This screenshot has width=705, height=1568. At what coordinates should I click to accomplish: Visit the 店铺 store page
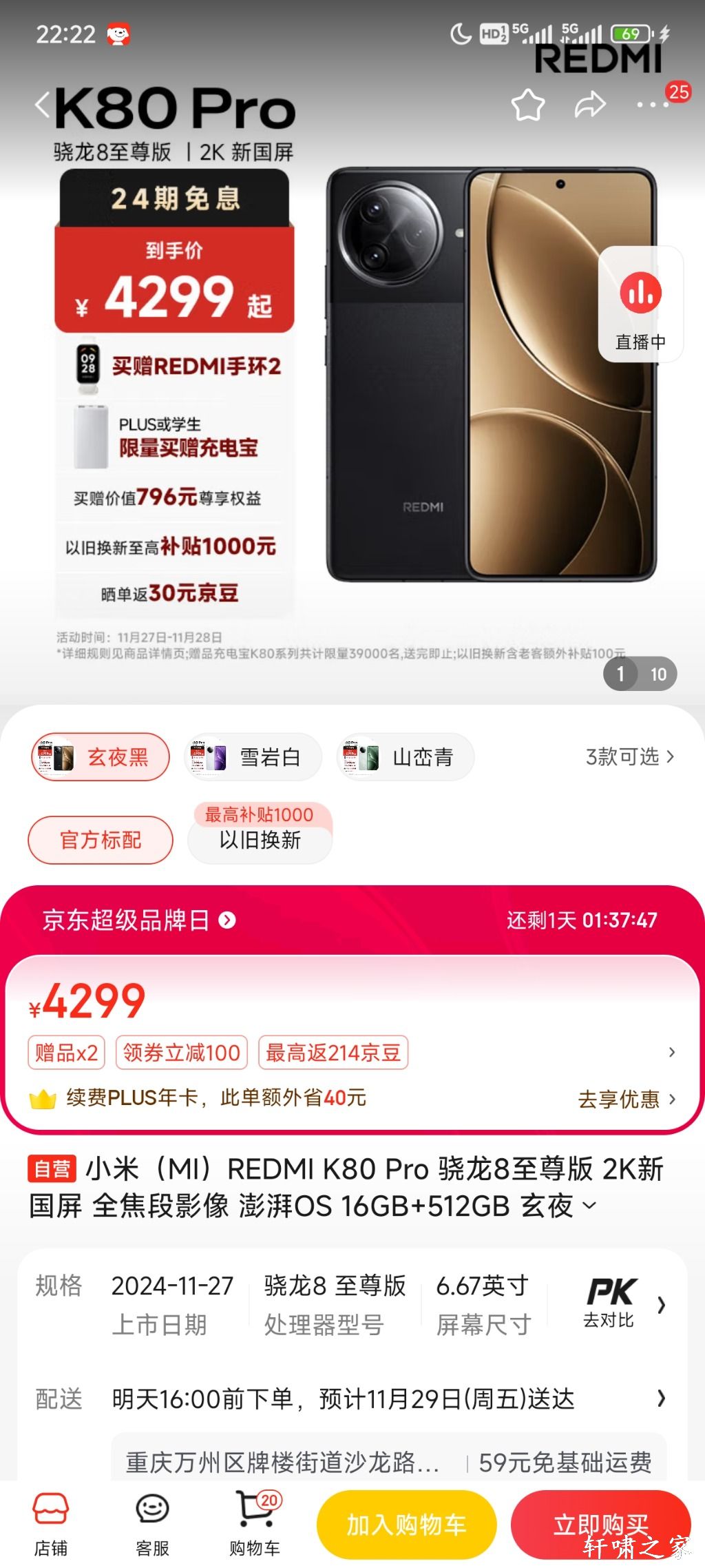[x=51, y=1524]
